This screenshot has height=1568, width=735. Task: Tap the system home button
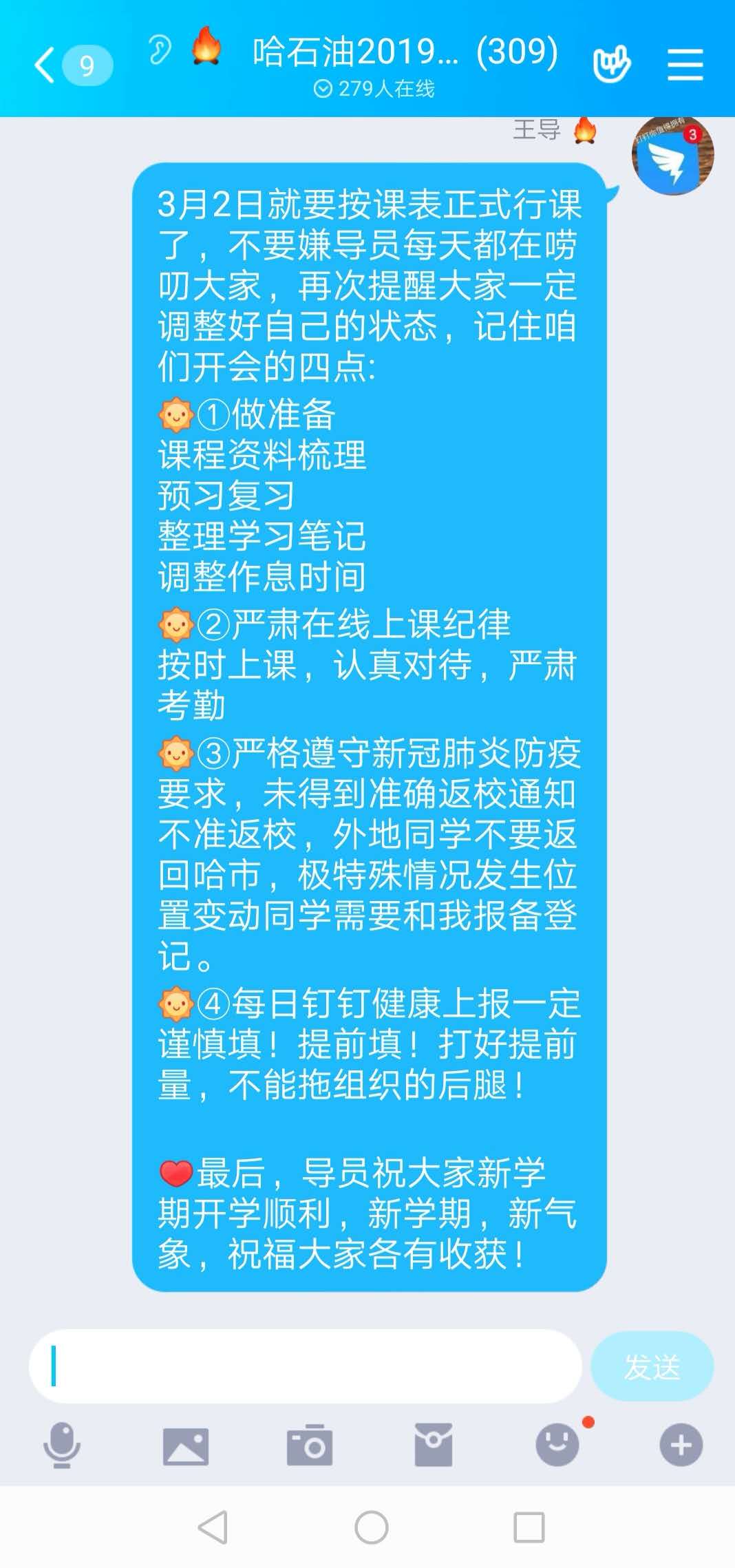point(371,1528)
